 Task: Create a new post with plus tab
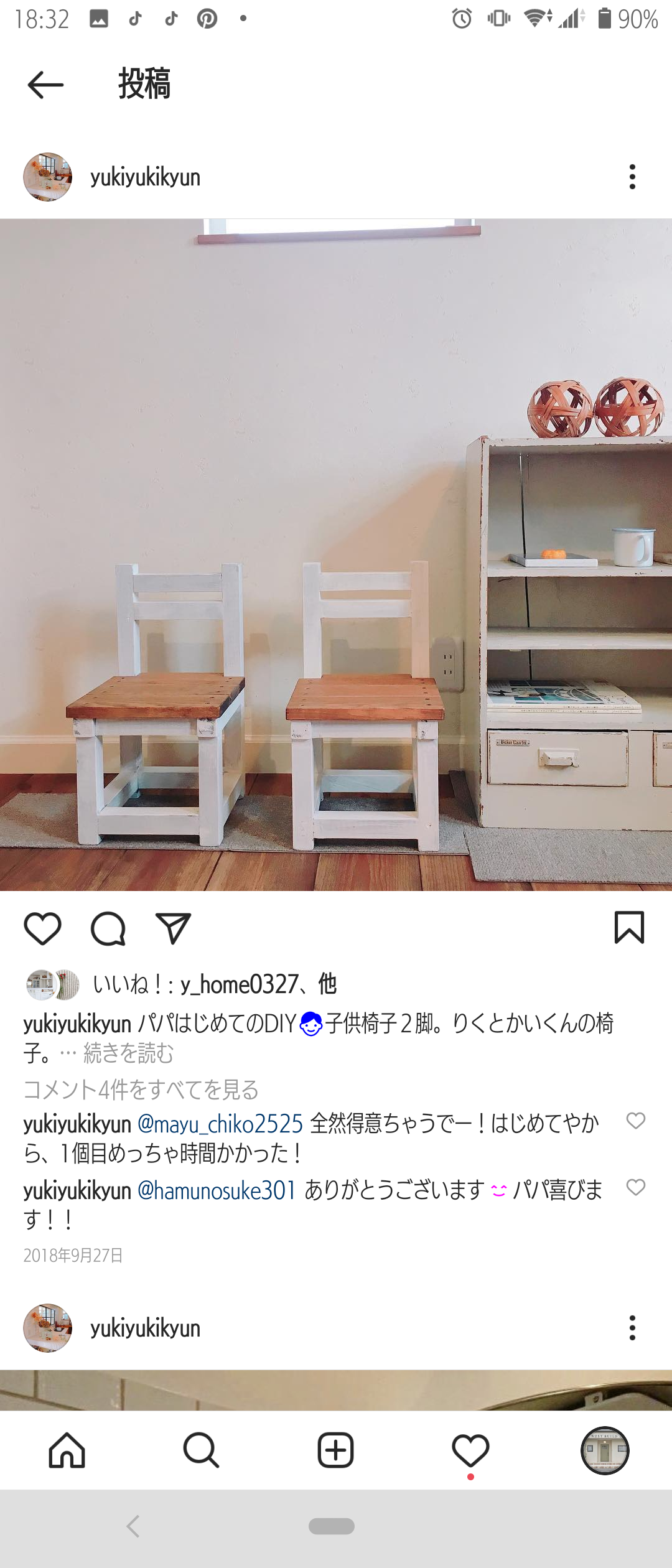[335, 1450]
